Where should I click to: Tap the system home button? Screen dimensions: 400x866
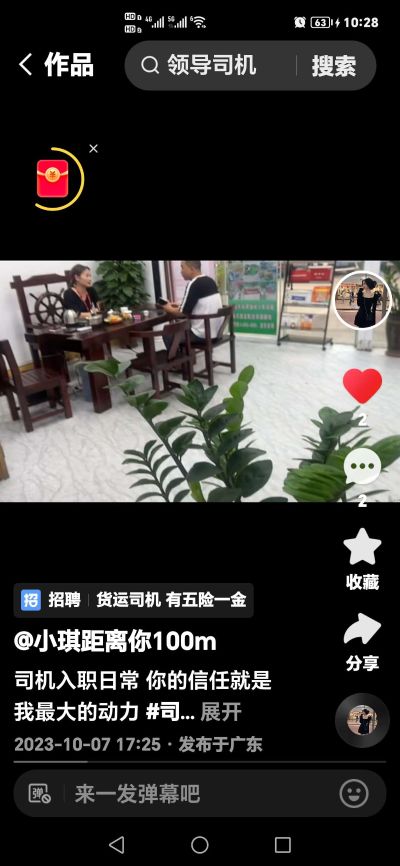[199, 844]
